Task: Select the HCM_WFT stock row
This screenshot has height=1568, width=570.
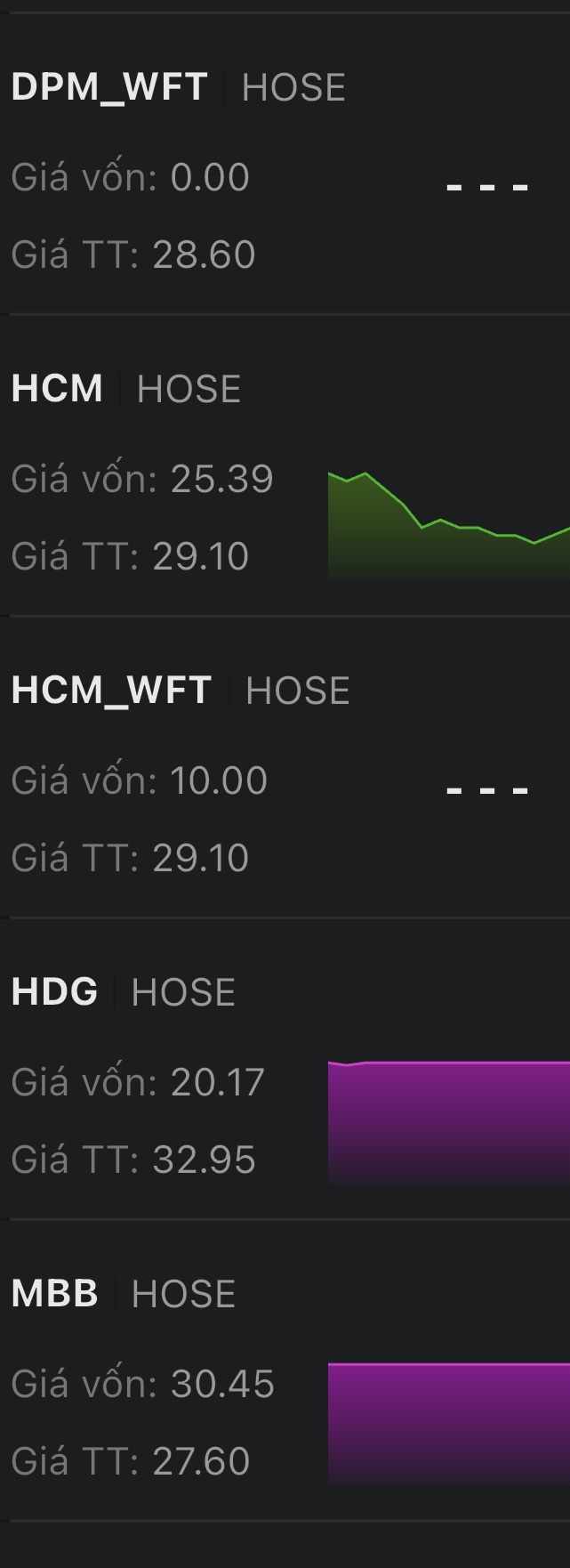Action: pos(111,691)
